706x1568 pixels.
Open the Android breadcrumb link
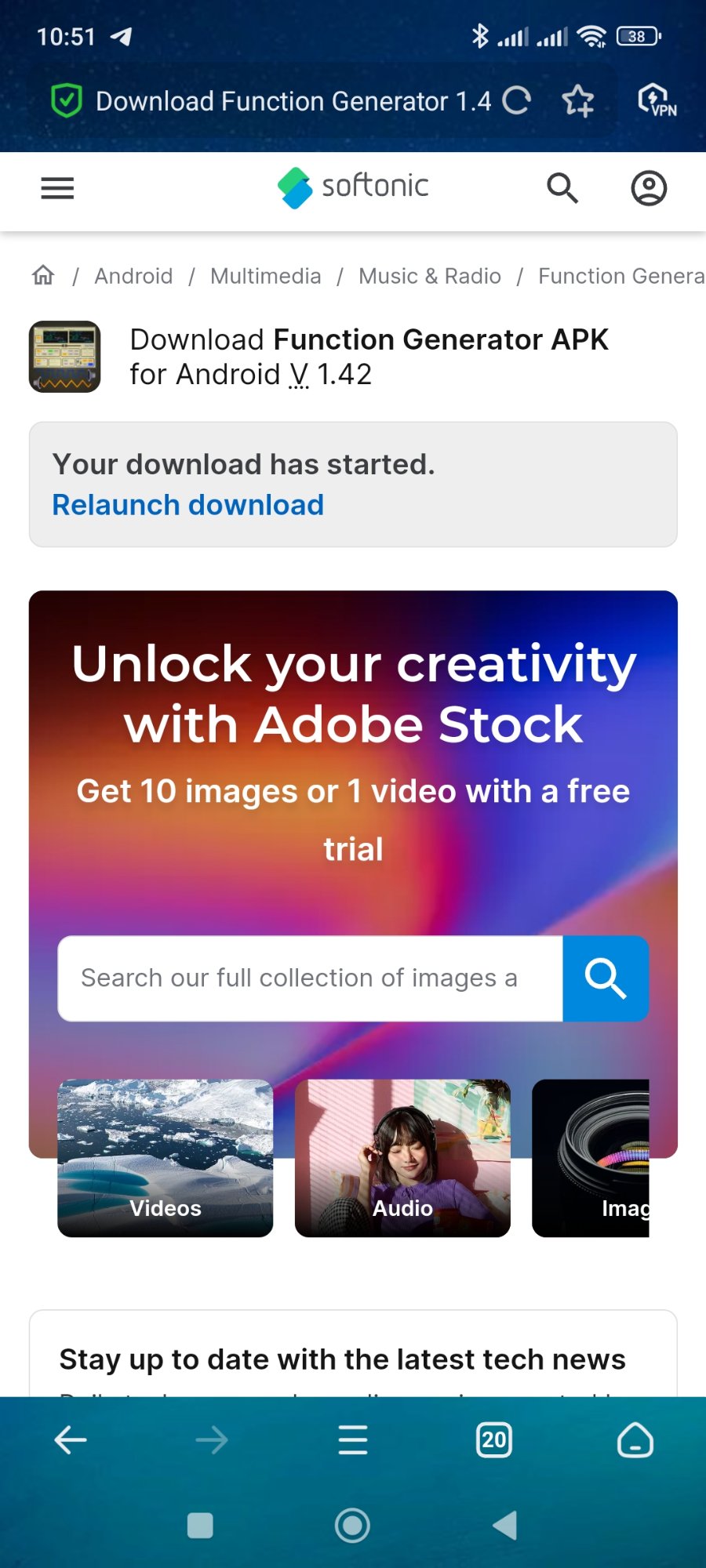[133, 276]
